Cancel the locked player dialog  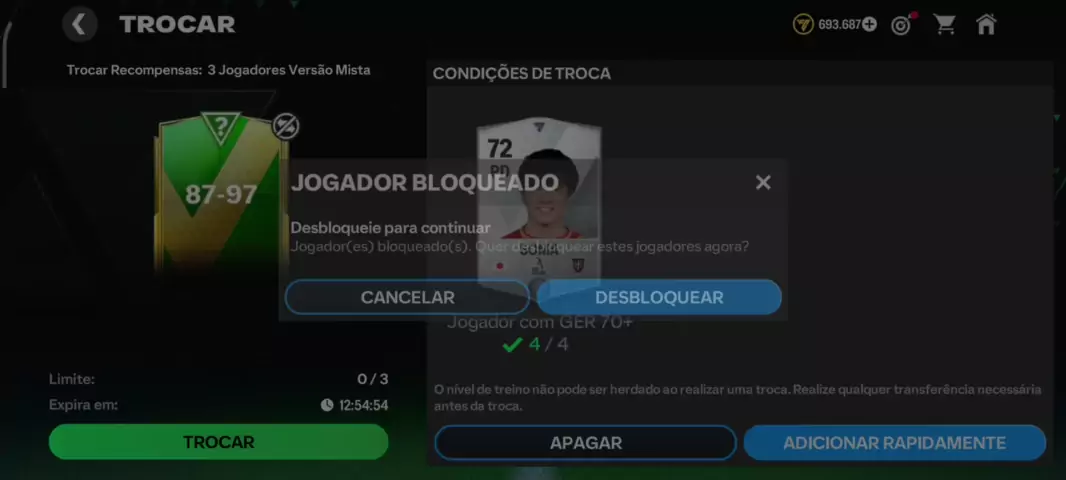tap(407, 297)
